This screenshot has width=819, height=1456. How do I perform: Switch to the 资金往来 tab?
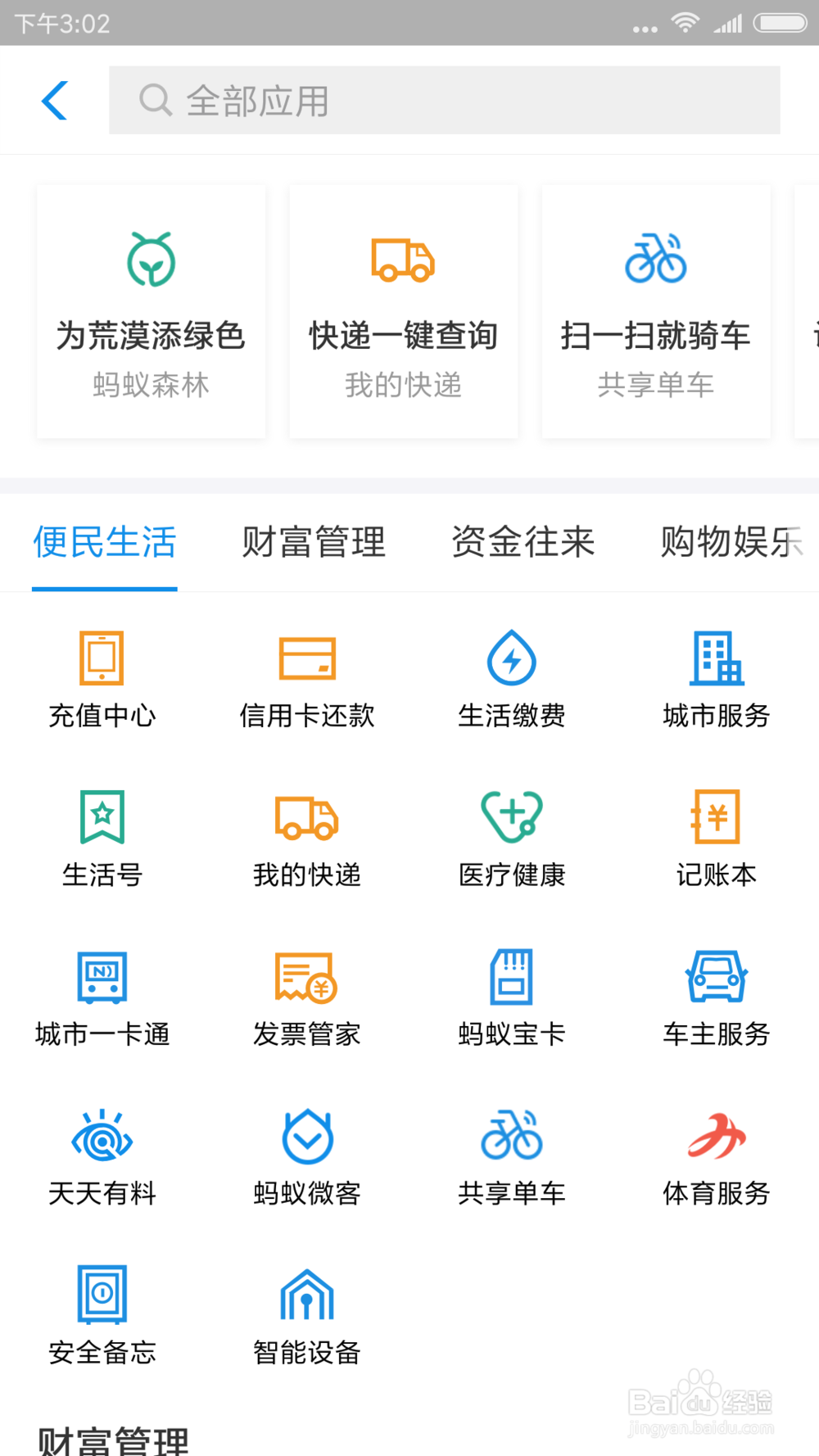click(523, 542)
